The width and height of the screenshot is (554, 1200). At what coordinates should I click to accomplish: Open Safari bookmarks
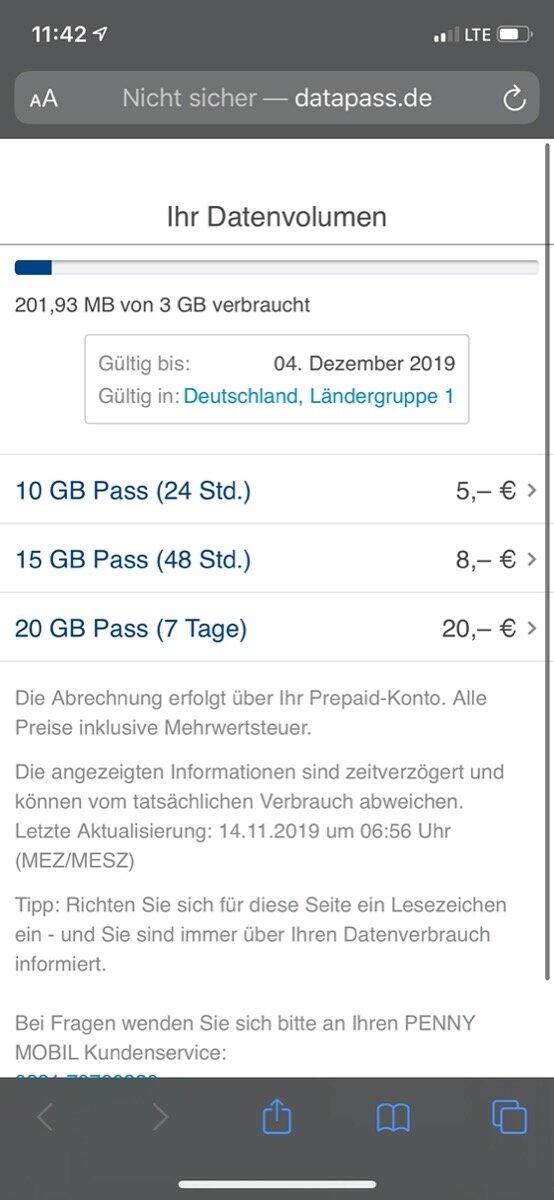click(x=393, y=1117)
